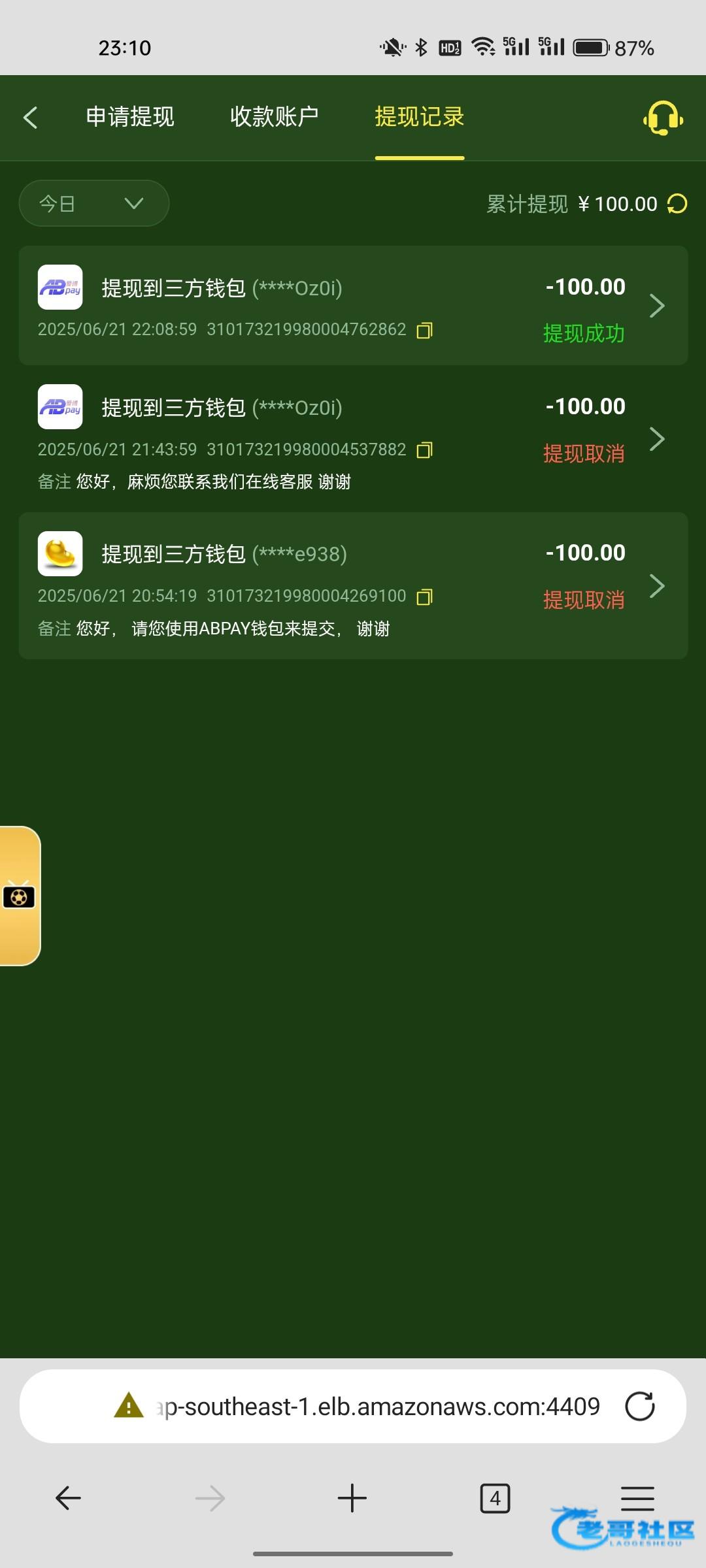Show the open tabs switcher
The image size is (706, 1568).
(495, 1498)
